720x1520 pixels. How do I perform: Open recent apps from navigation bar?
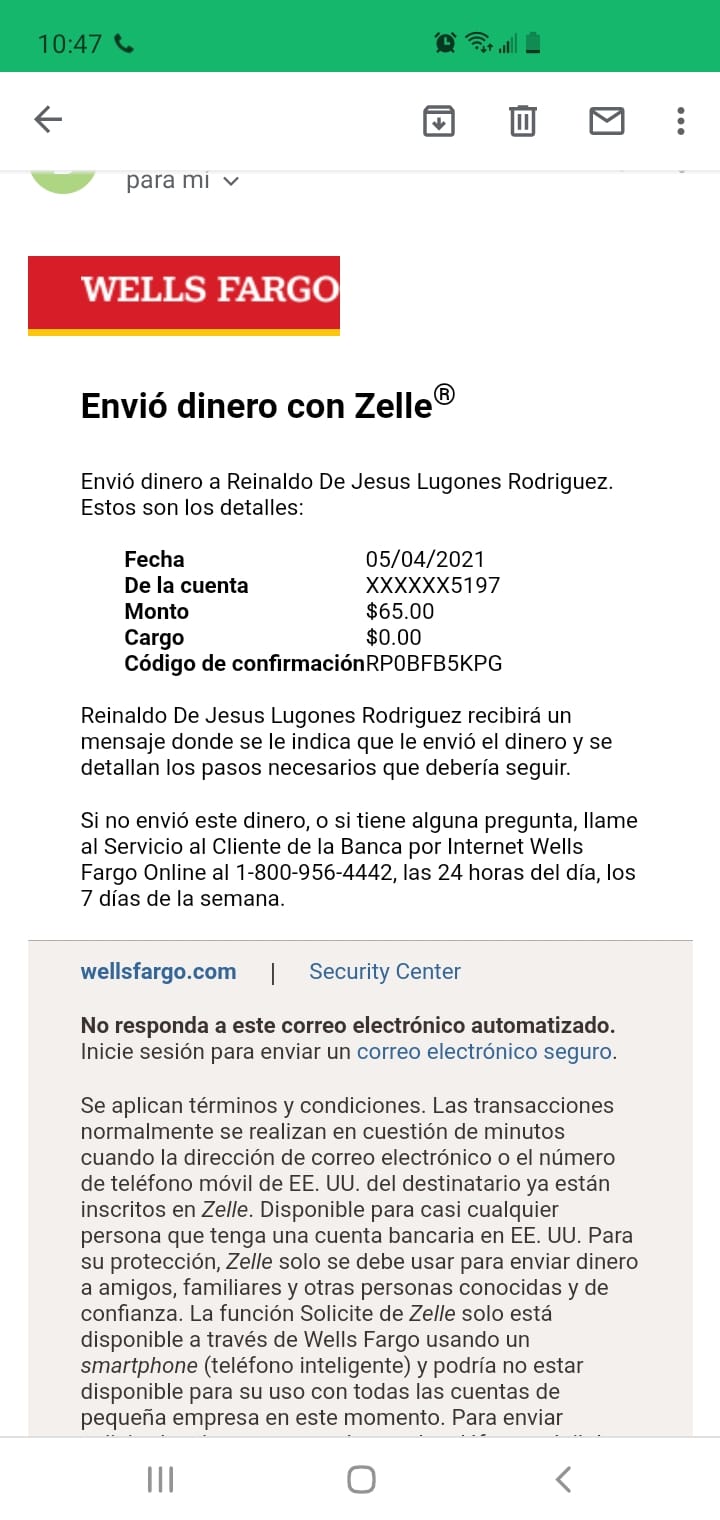coord(160,1479)
